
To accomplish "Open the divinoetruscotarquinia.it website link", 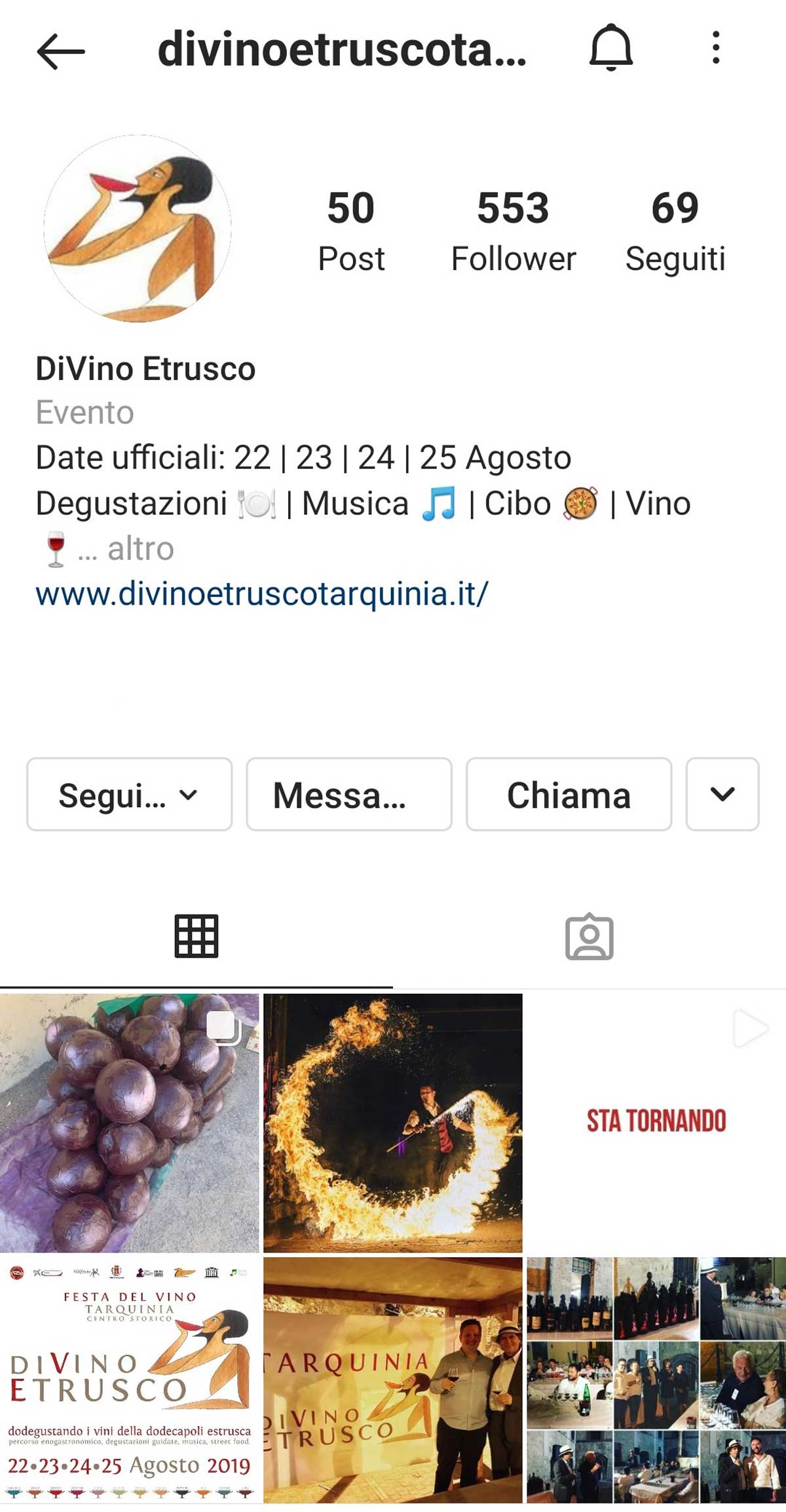I will 262,594.
